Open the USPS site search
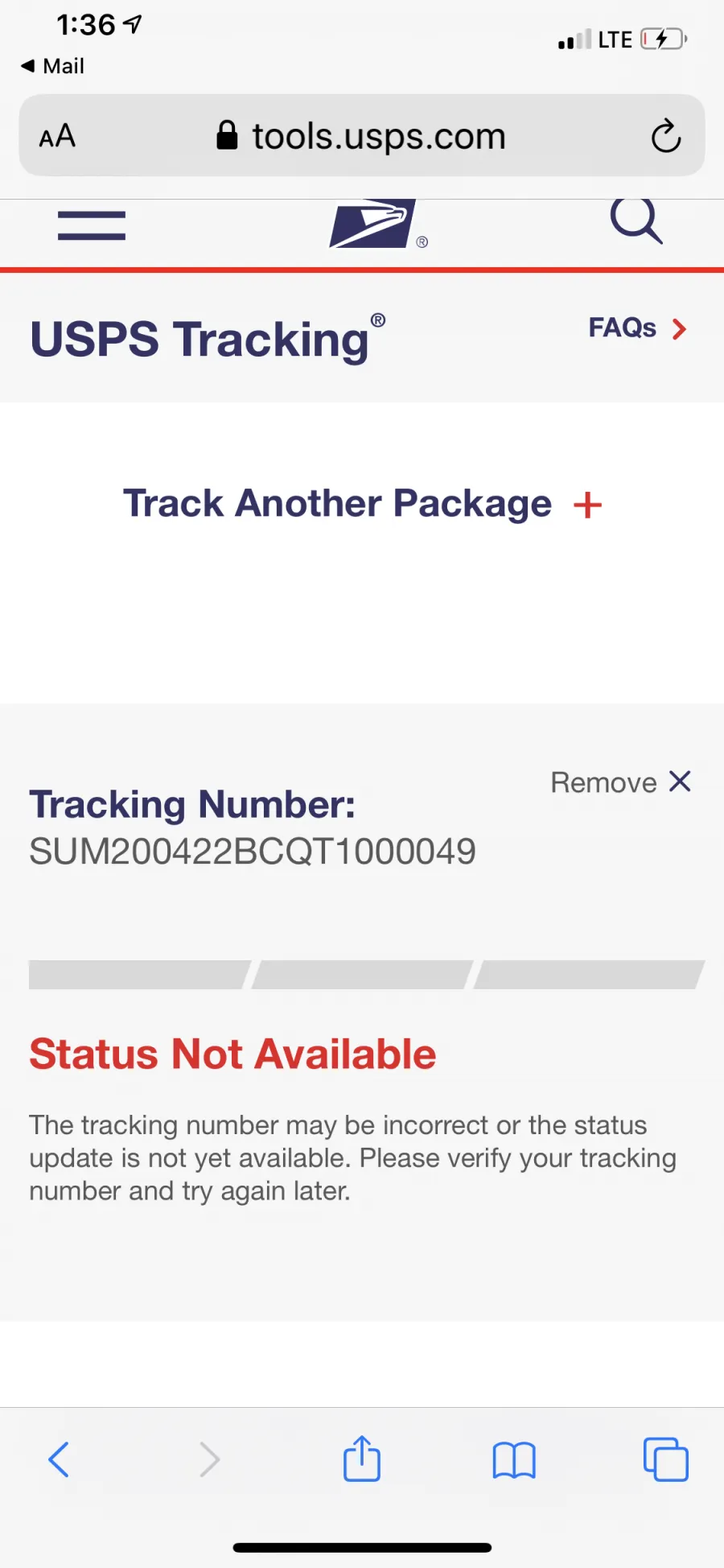724x1568 pixels. tap(636, 221)
